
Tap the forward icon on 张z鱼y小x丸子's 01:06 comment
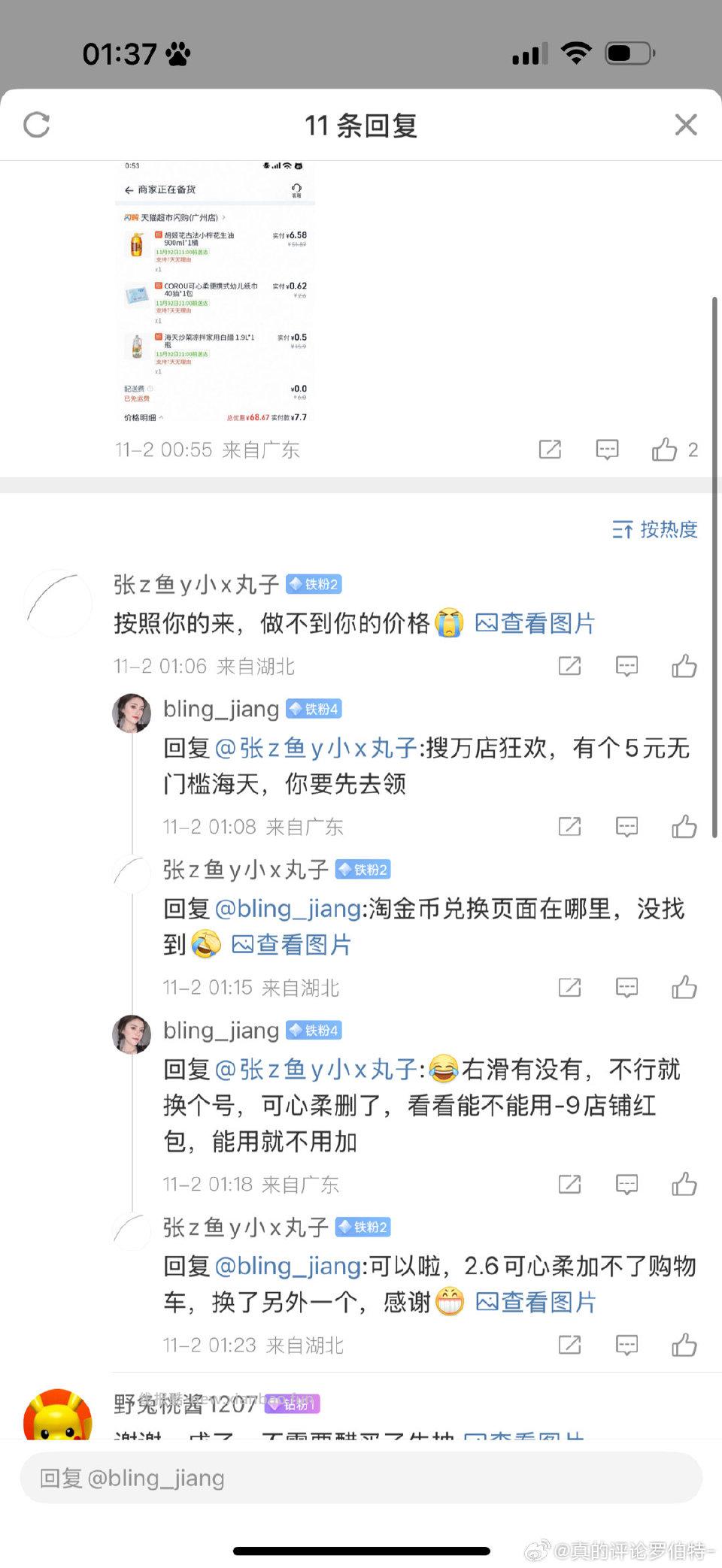[569, 665]
